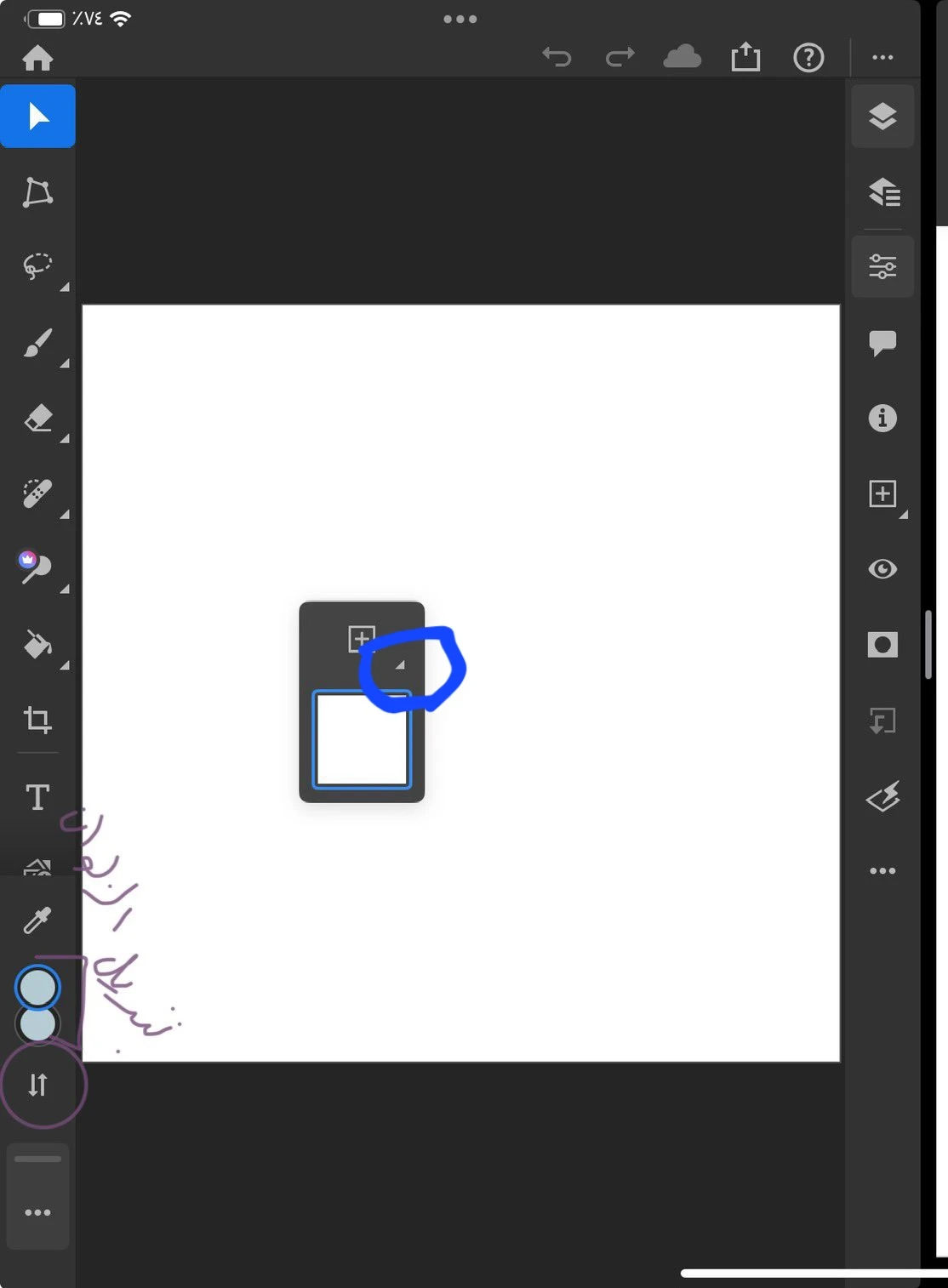
Task: Open the top-right overflow menu
Action: pos(882,57)
